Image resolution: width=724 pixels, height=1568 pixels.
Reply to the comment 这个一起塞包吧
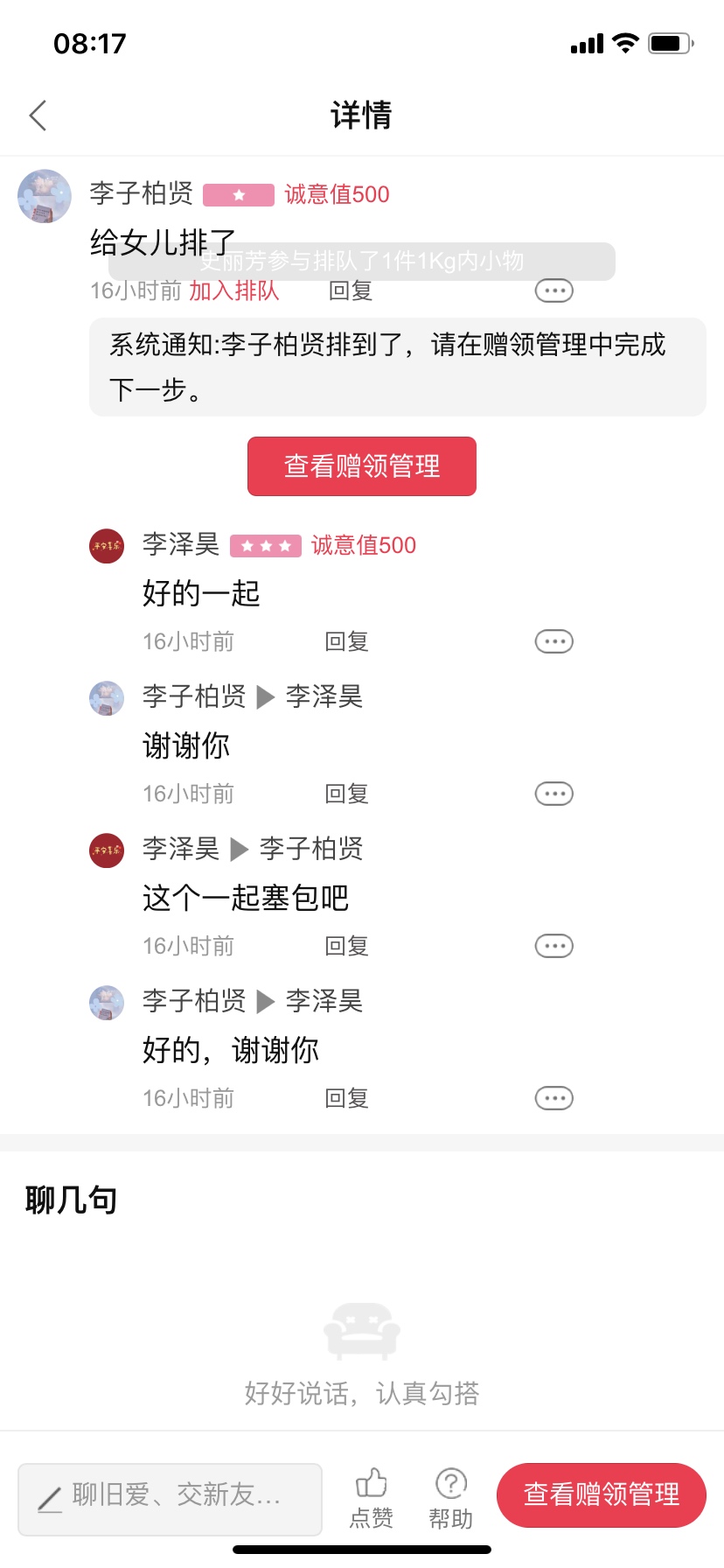346,946
